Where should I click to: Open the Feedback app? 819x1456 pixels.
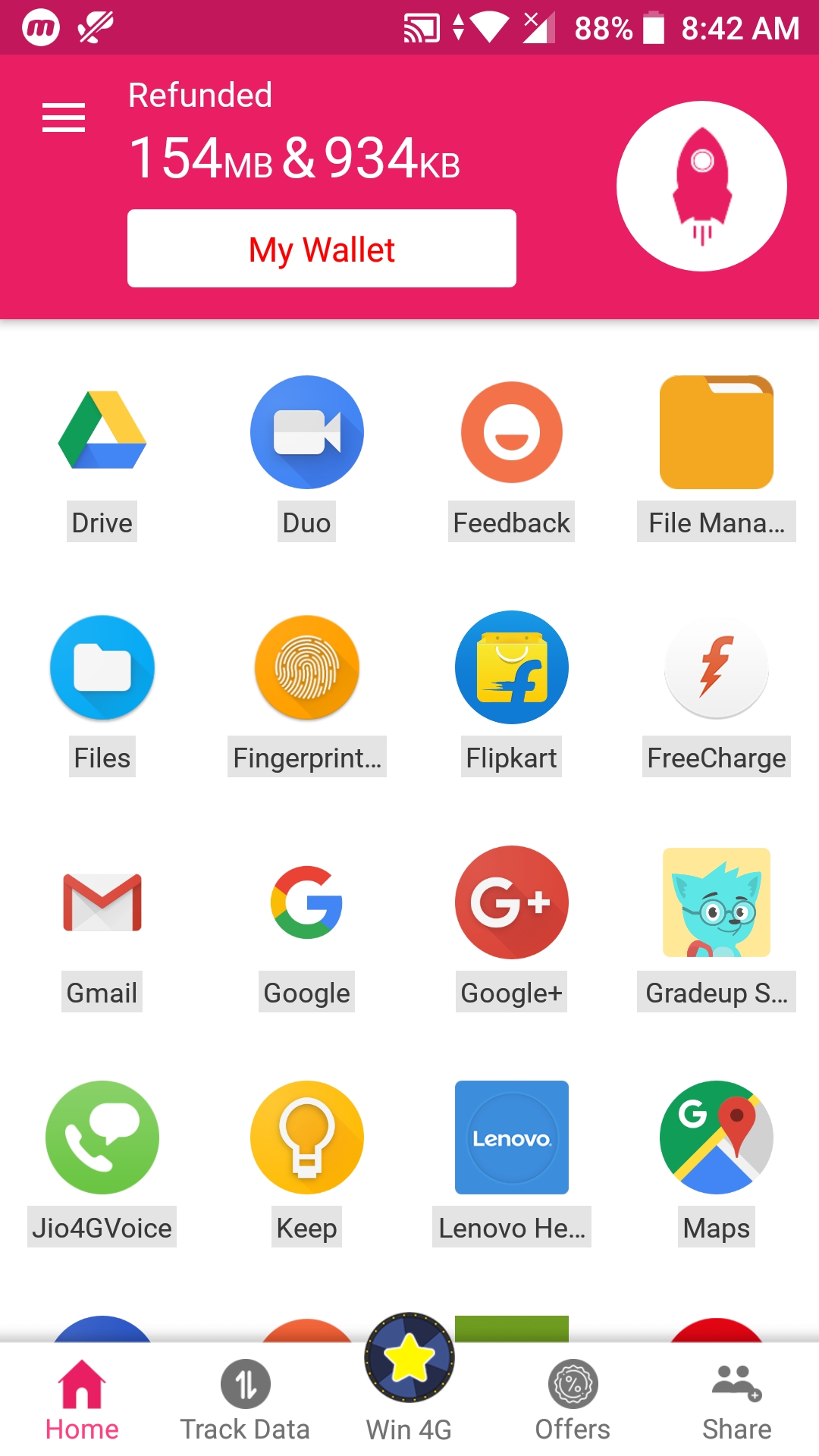coord(511,432)
